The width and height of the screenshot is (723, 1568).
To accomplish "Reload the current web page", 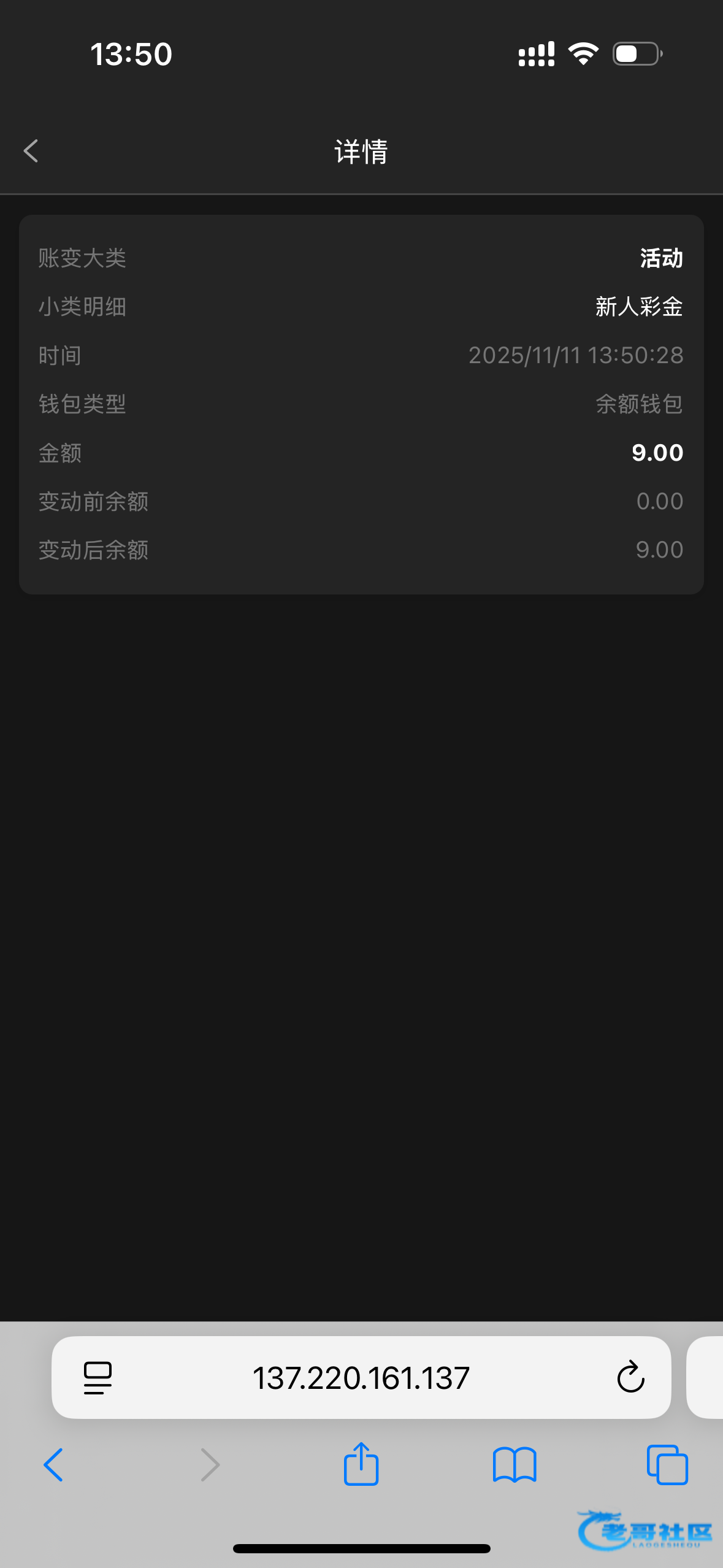I will (630, 1378).
